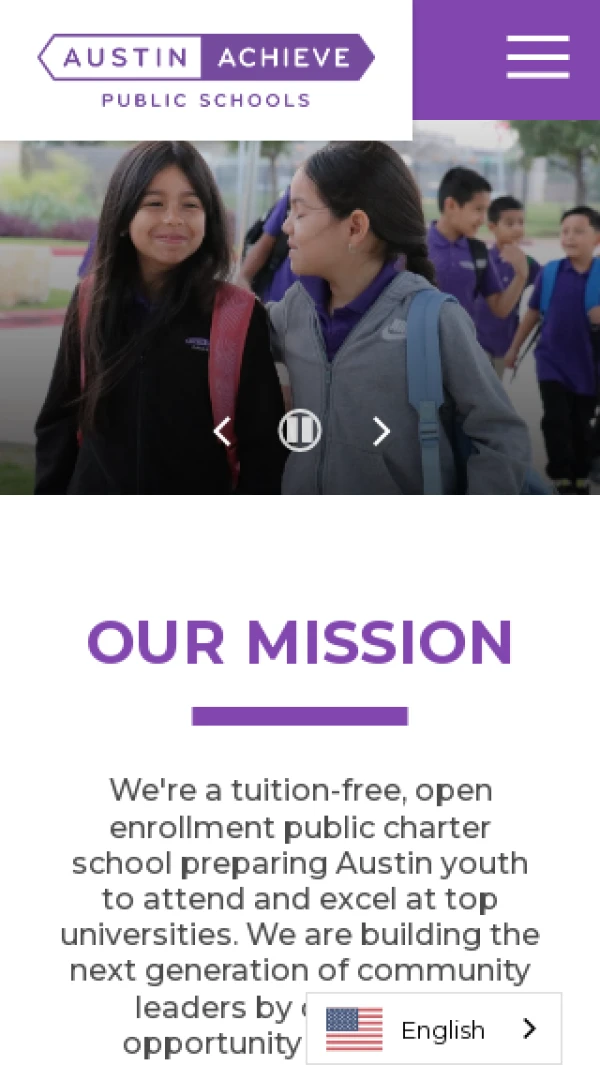The image size is (600, 1065).
Task: Open the English language selector
Action: (433, 1029)
